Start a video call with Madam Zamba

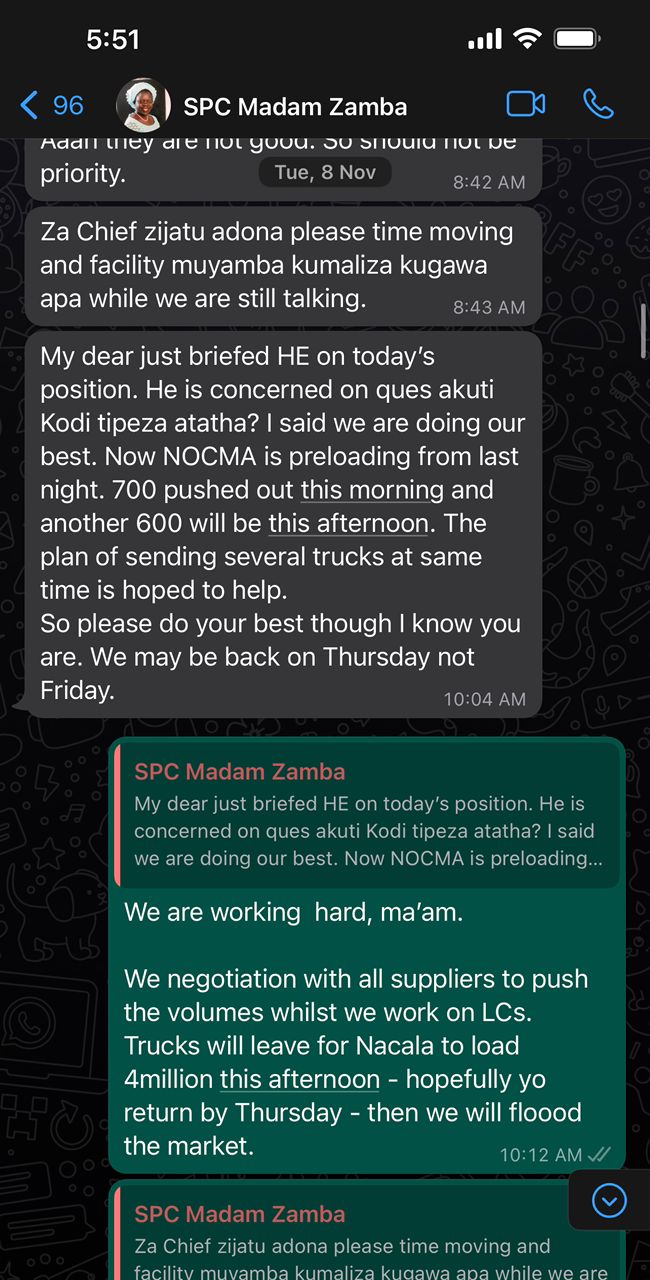click(x=526, y=104)
